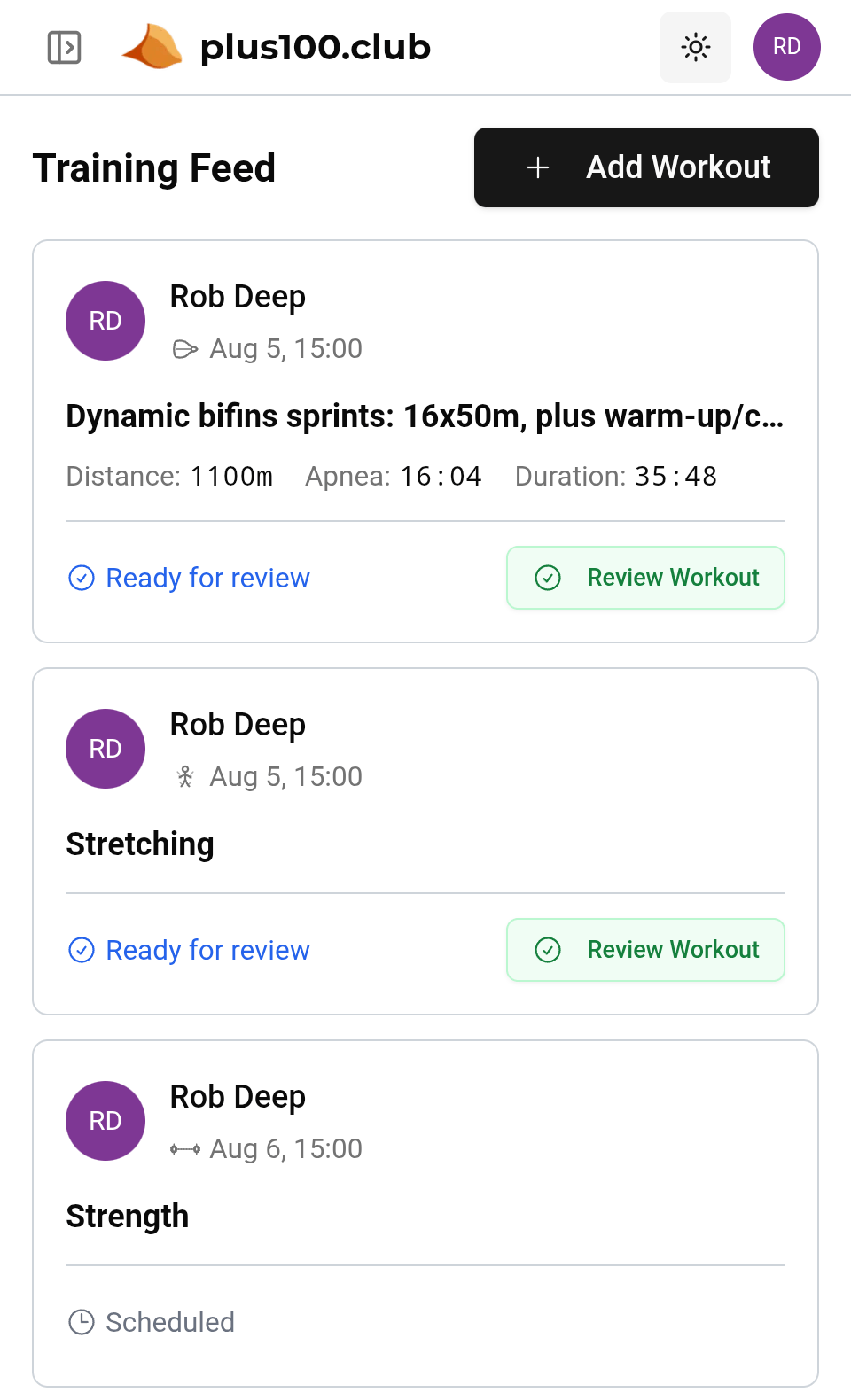Click the swim fin icon beside Aug 5

point(187,348)
